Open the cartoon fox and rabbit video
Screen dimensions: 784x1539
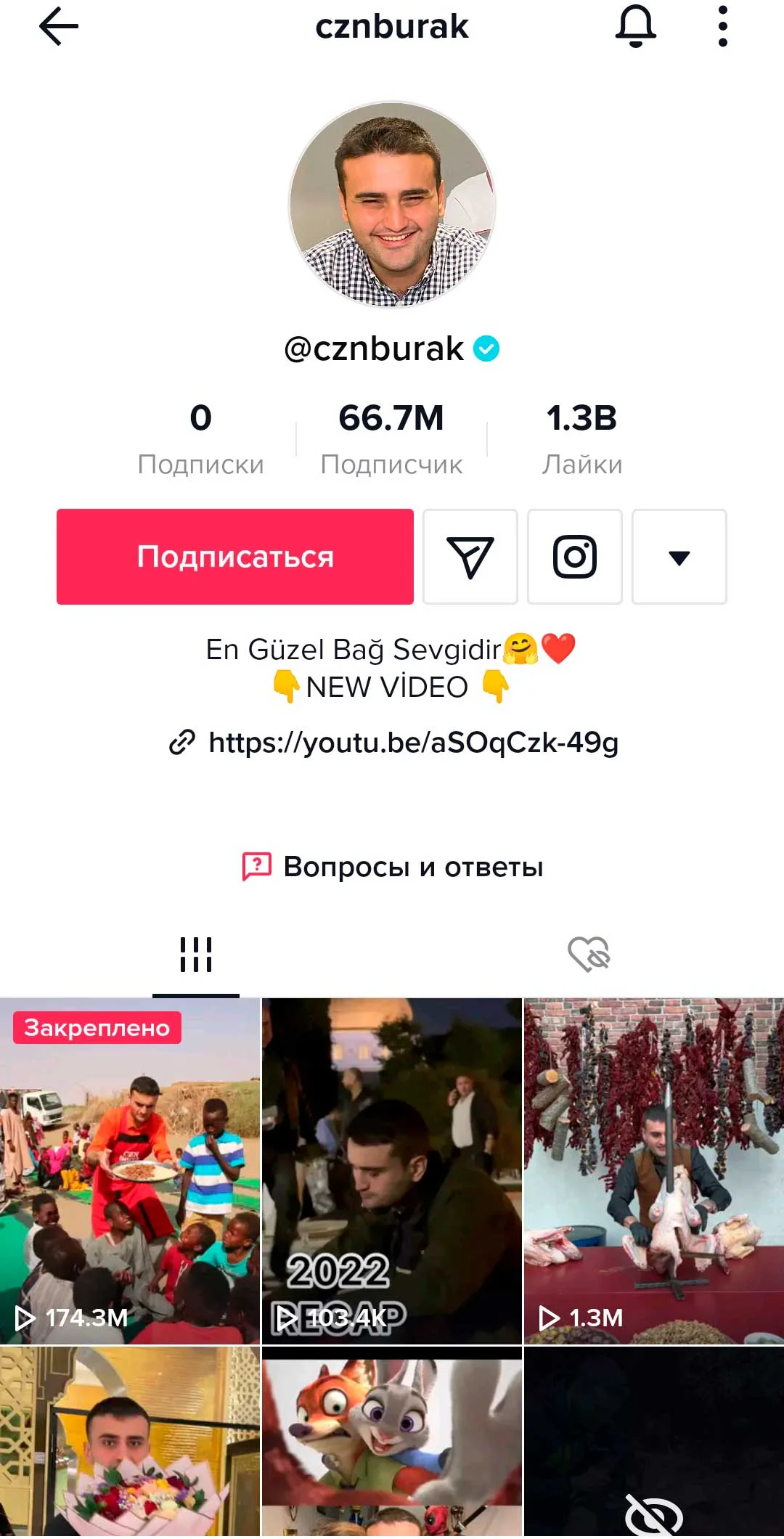(392, 1441)
